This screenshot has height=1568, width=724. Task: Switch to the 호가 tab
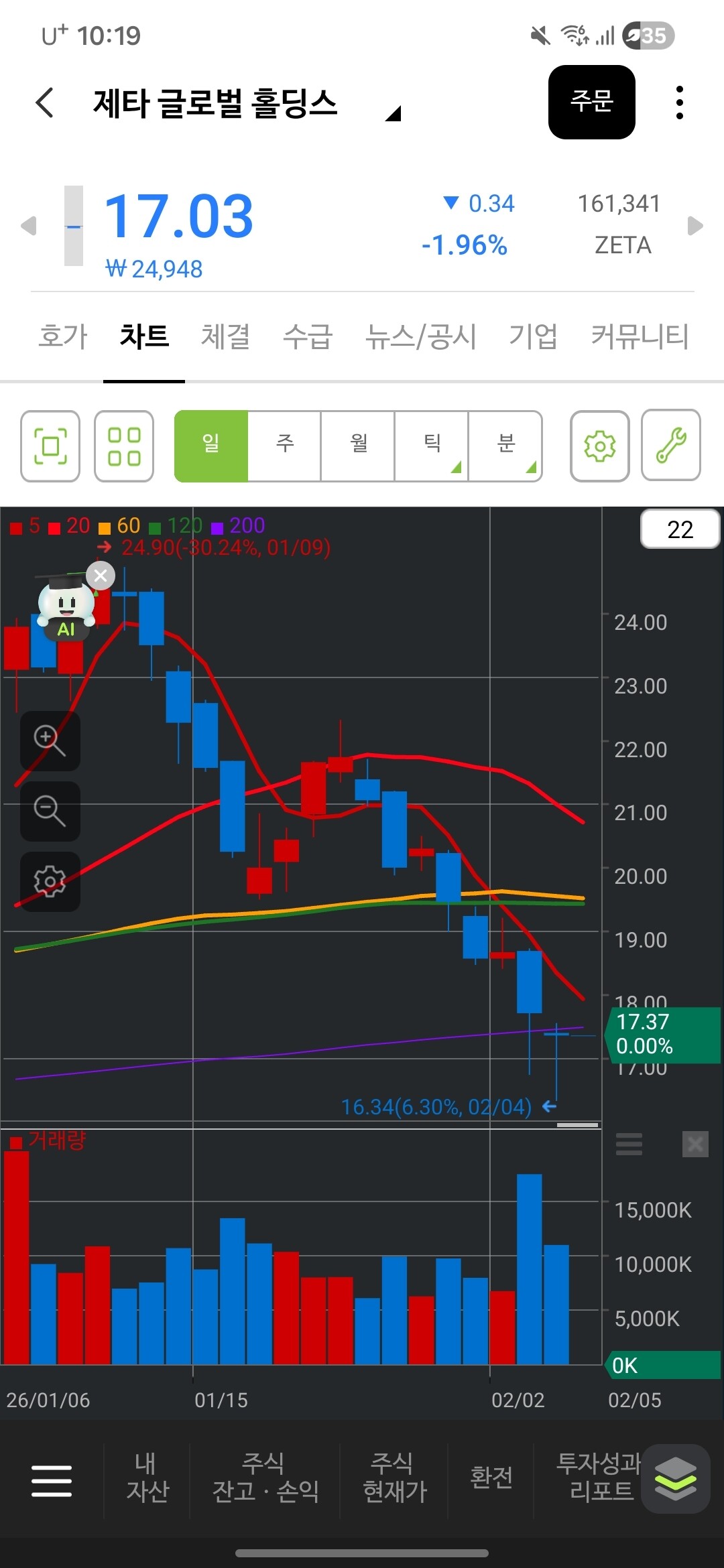(x=63, y=336)
